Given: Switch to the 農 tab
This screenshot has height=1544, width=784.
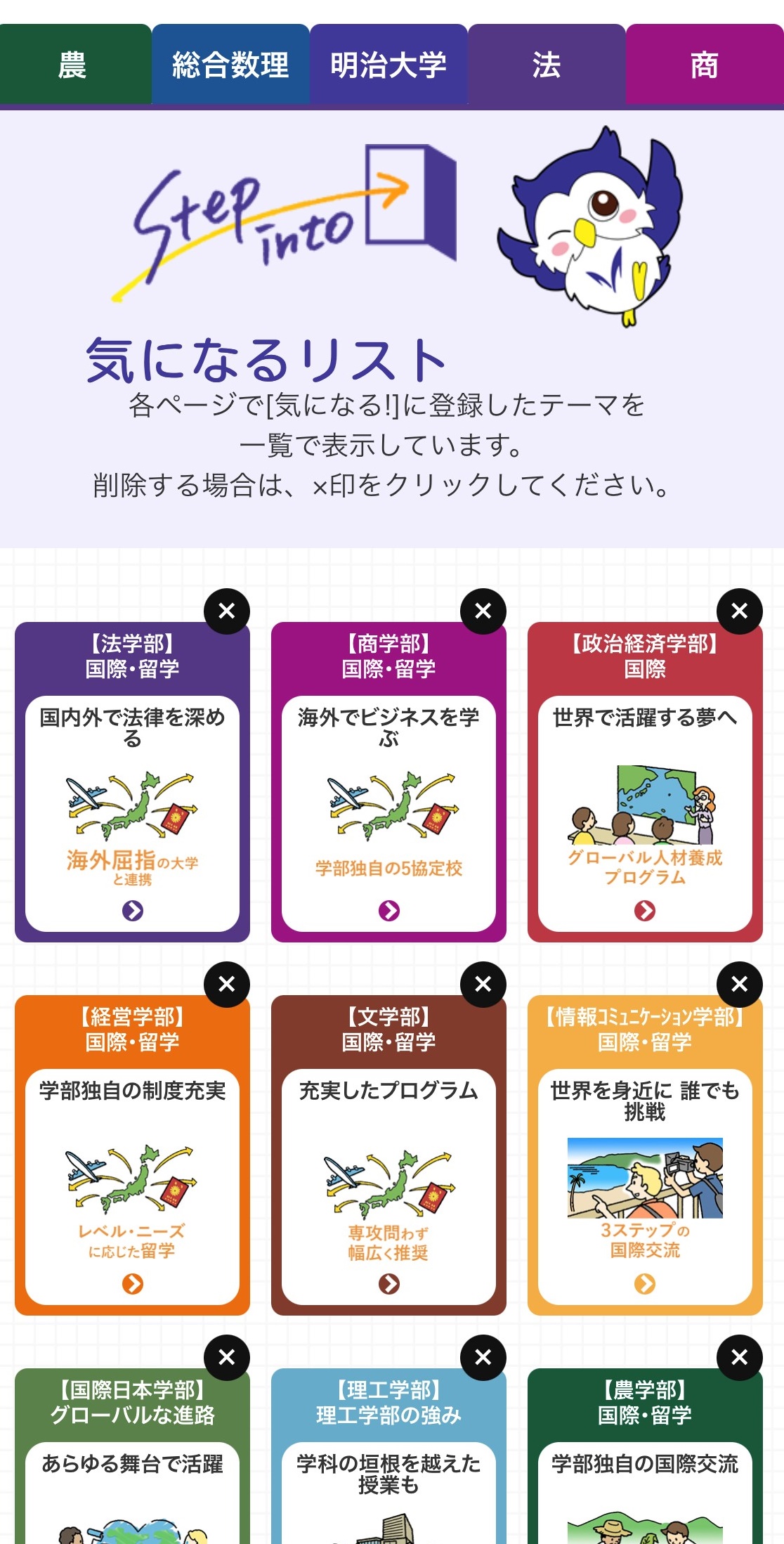Looking at the screenshot, I should point(73,65).
